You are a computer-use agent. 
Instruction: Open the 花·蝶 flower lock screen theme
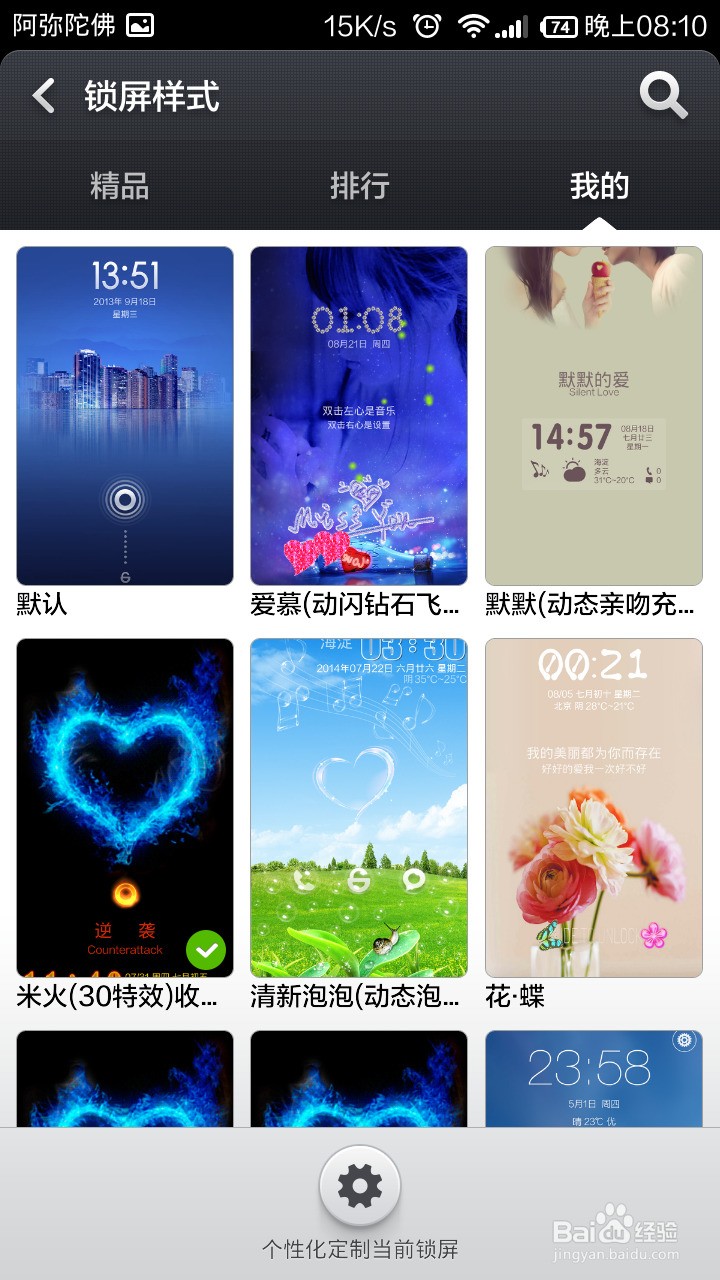593,808
